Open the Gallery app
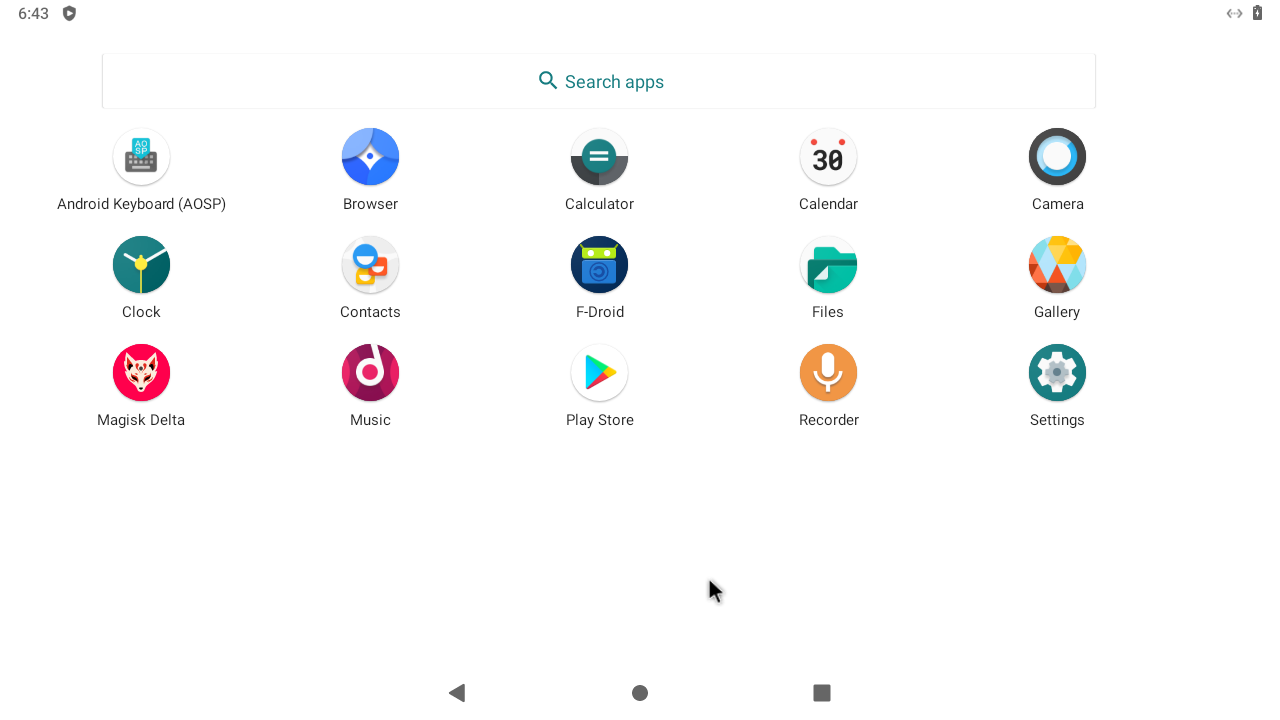Viewport: 1280px width, 720px height. coord(1057,265)
